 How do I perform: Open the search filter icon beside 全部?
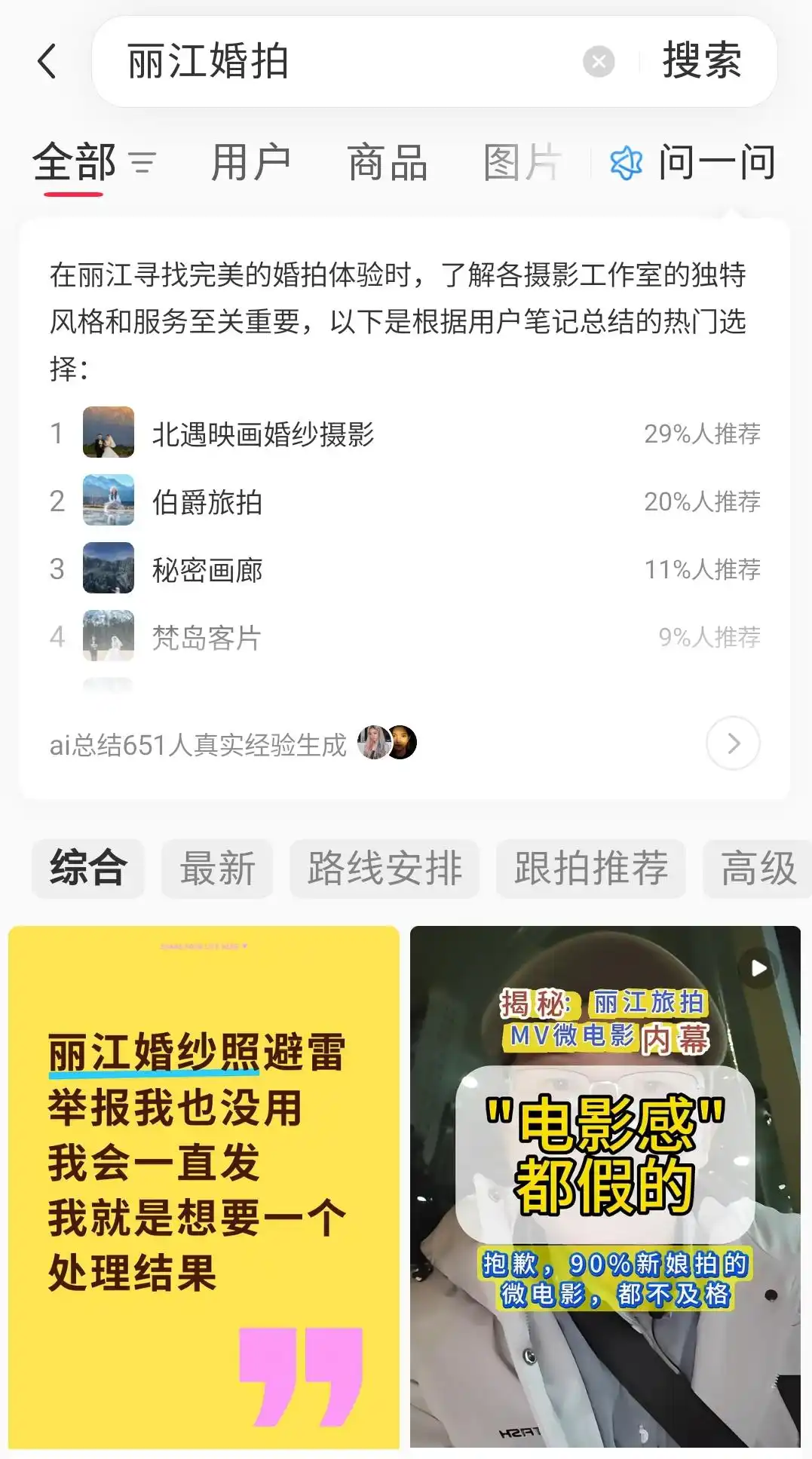tap(142, 163)
